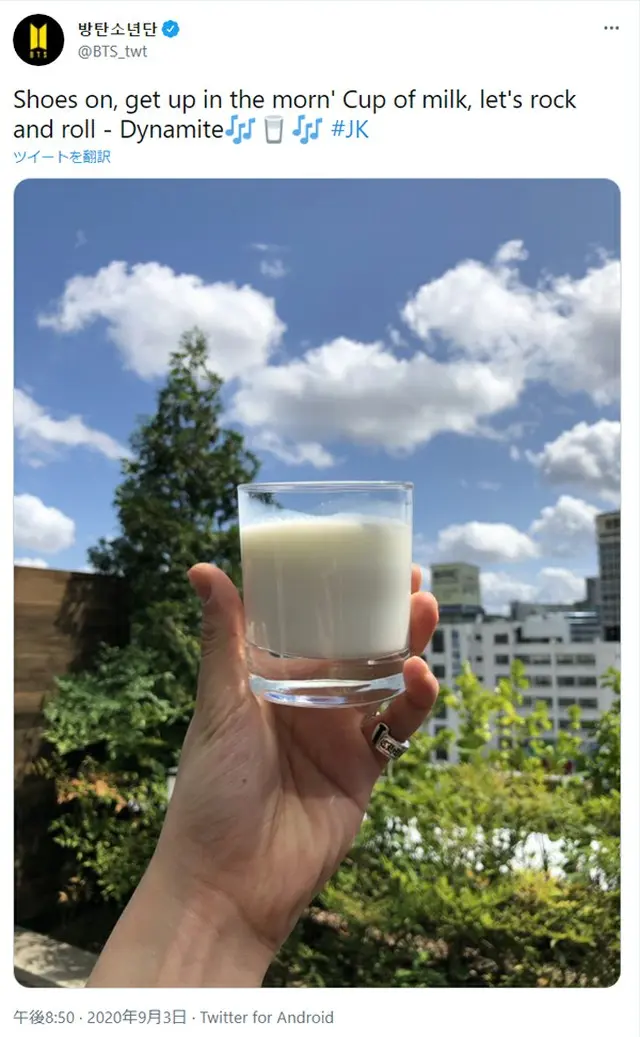Open the Twitter for Android source link
Image resolution: width=640 pixels, height=1037 pixels.
click(267, 1017)
